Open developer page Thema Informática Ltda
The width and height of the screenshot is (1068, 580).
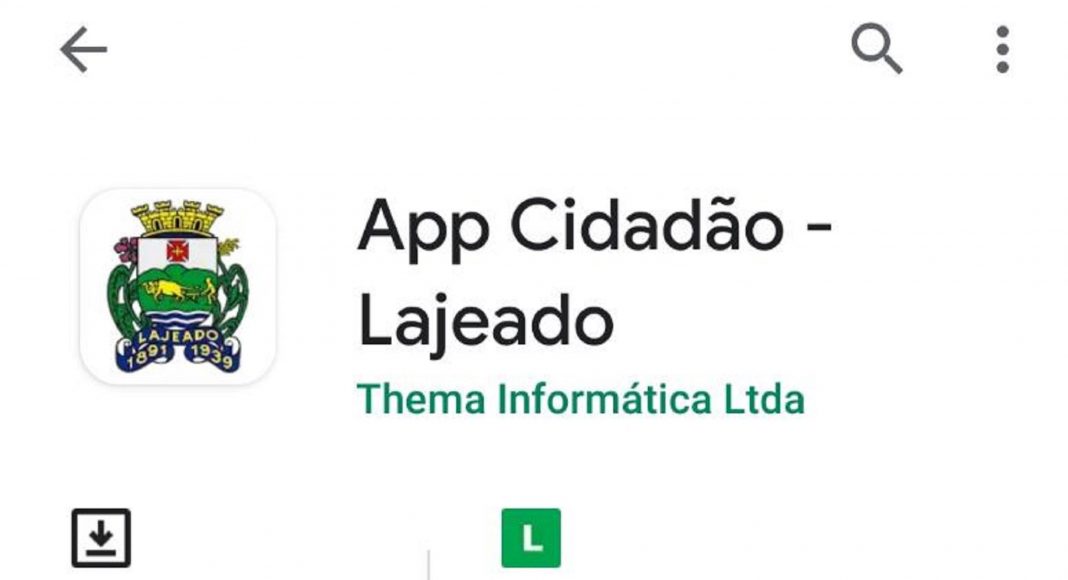[x=581, y=399]
